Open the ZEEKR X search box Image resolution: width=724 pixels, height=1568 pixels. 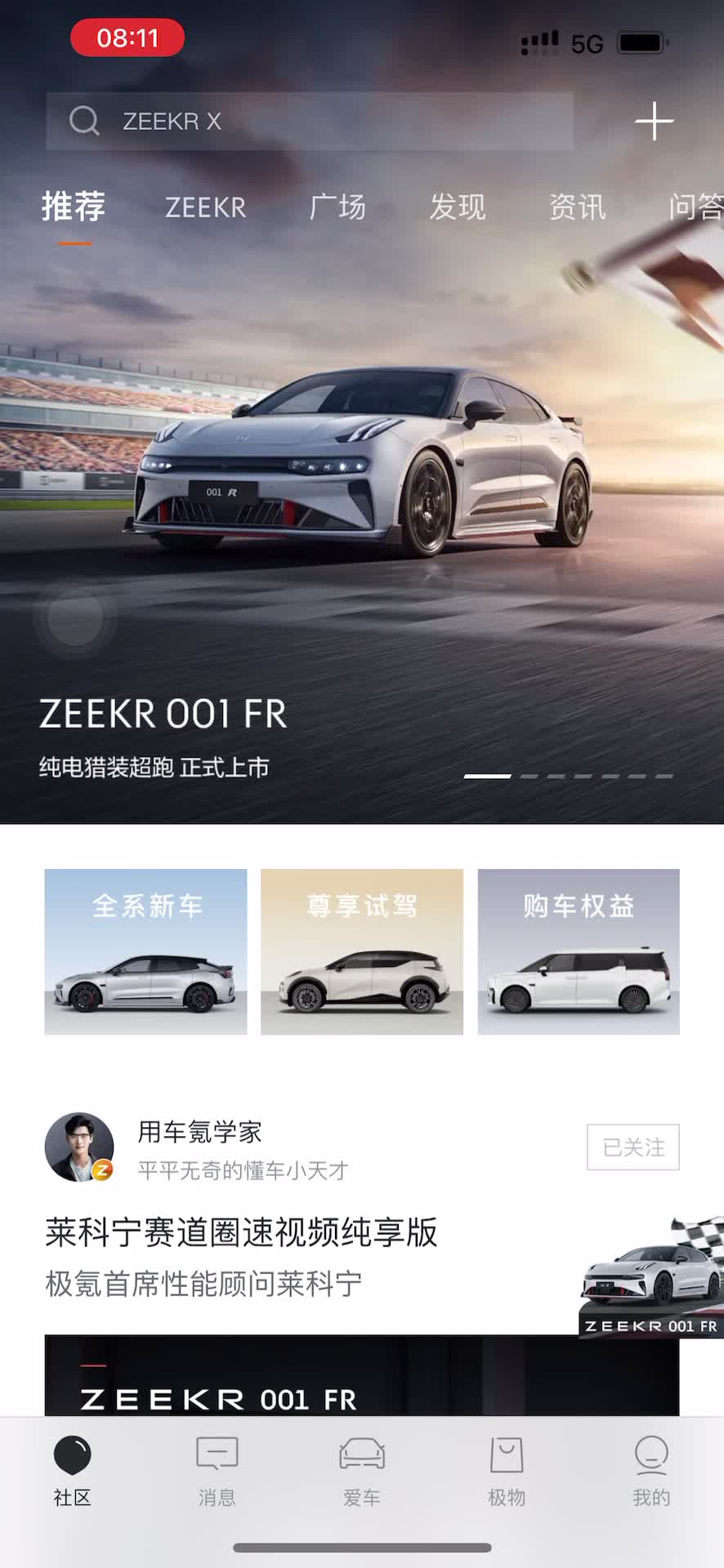point(309,122)
